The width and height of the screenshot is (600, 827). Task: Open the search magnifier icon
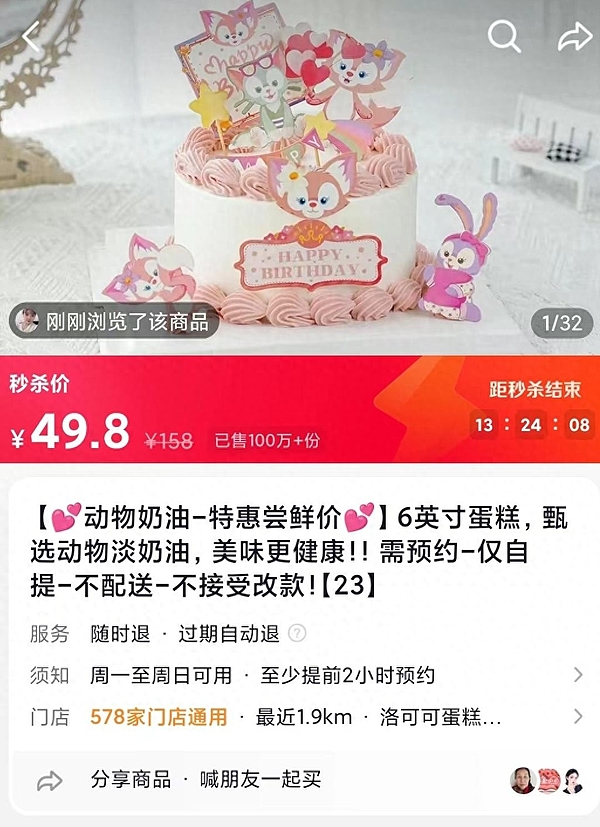pyautogui.click(x=505, y=38)
